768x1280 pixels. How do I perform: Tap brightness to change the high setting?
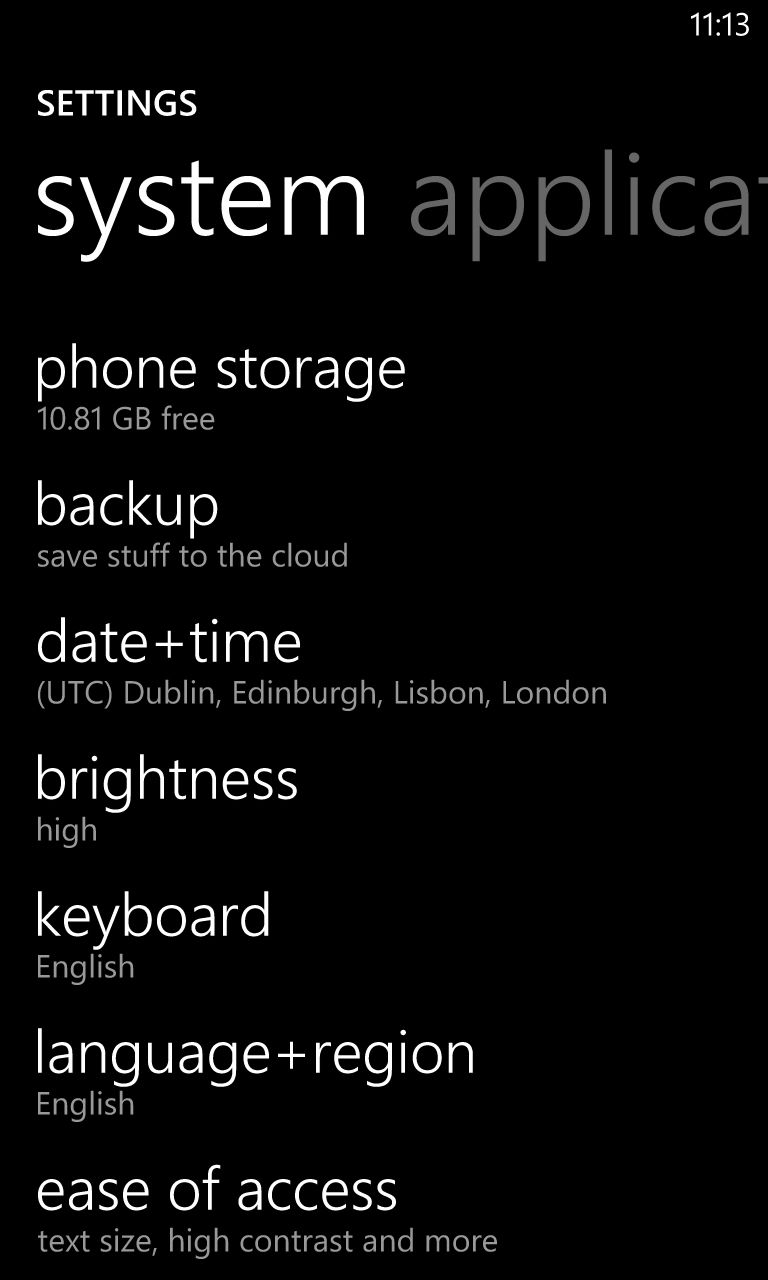tap(166, 779)
